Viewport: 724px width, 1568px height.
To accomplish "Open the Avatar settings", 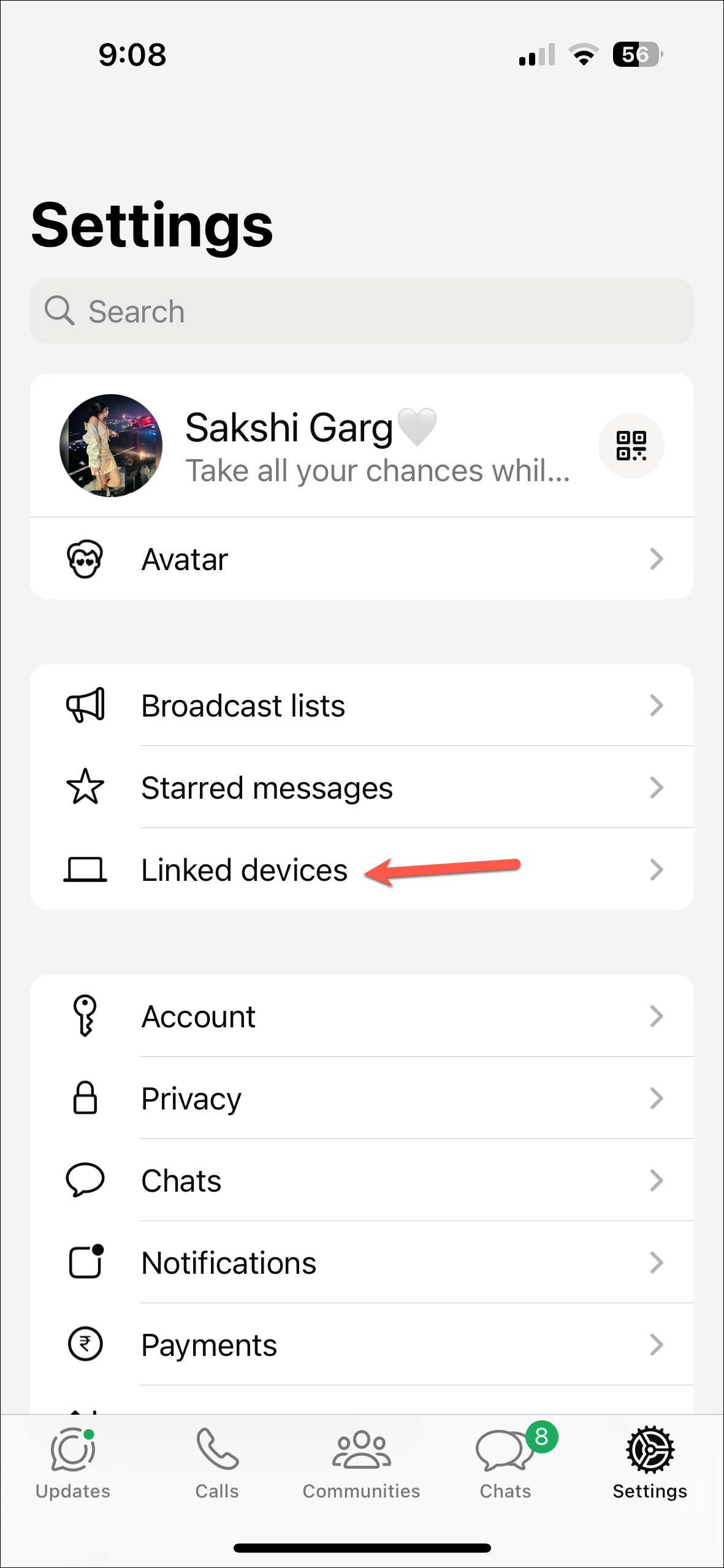I will [362, 558].
